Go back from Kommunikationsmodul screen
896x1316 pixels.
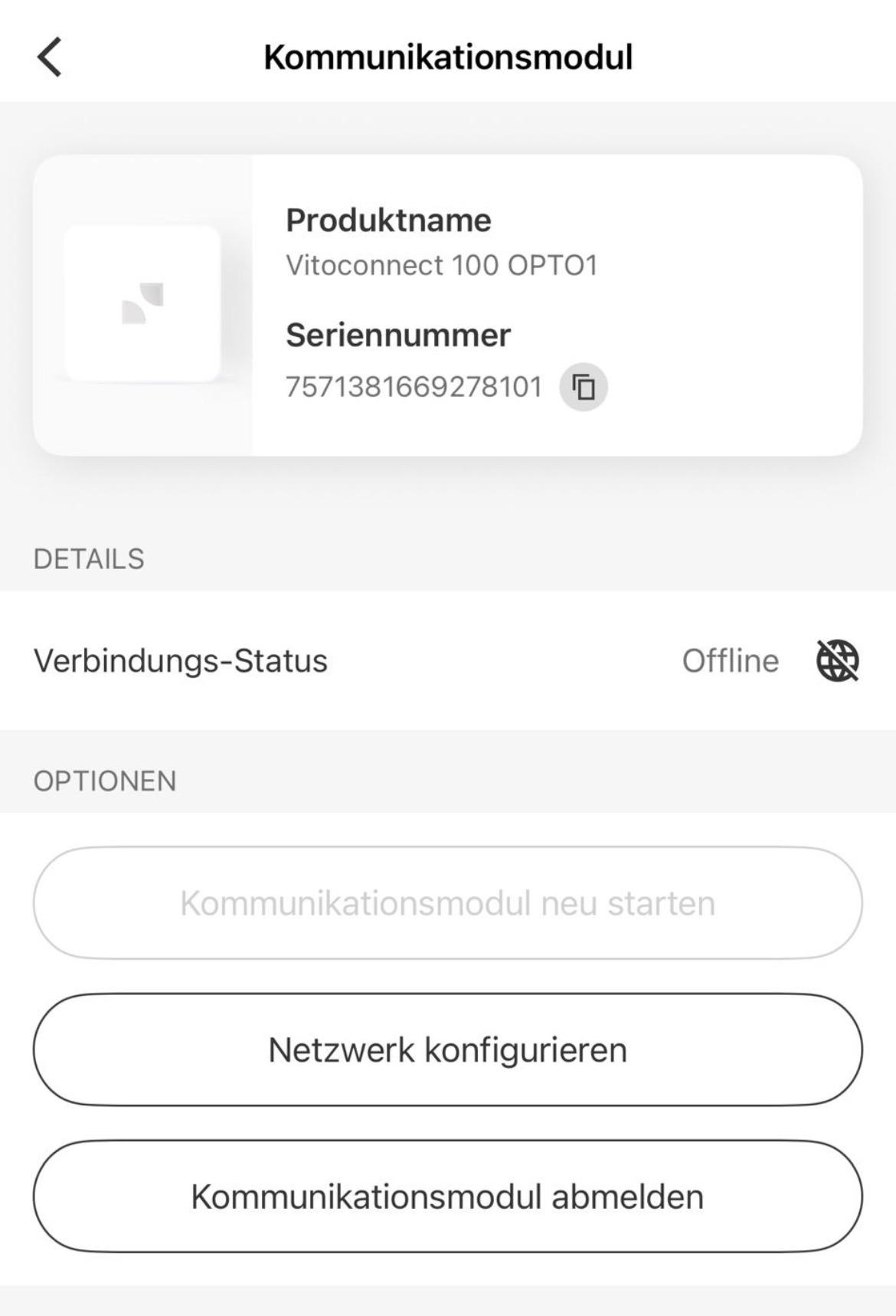(50, 57)
